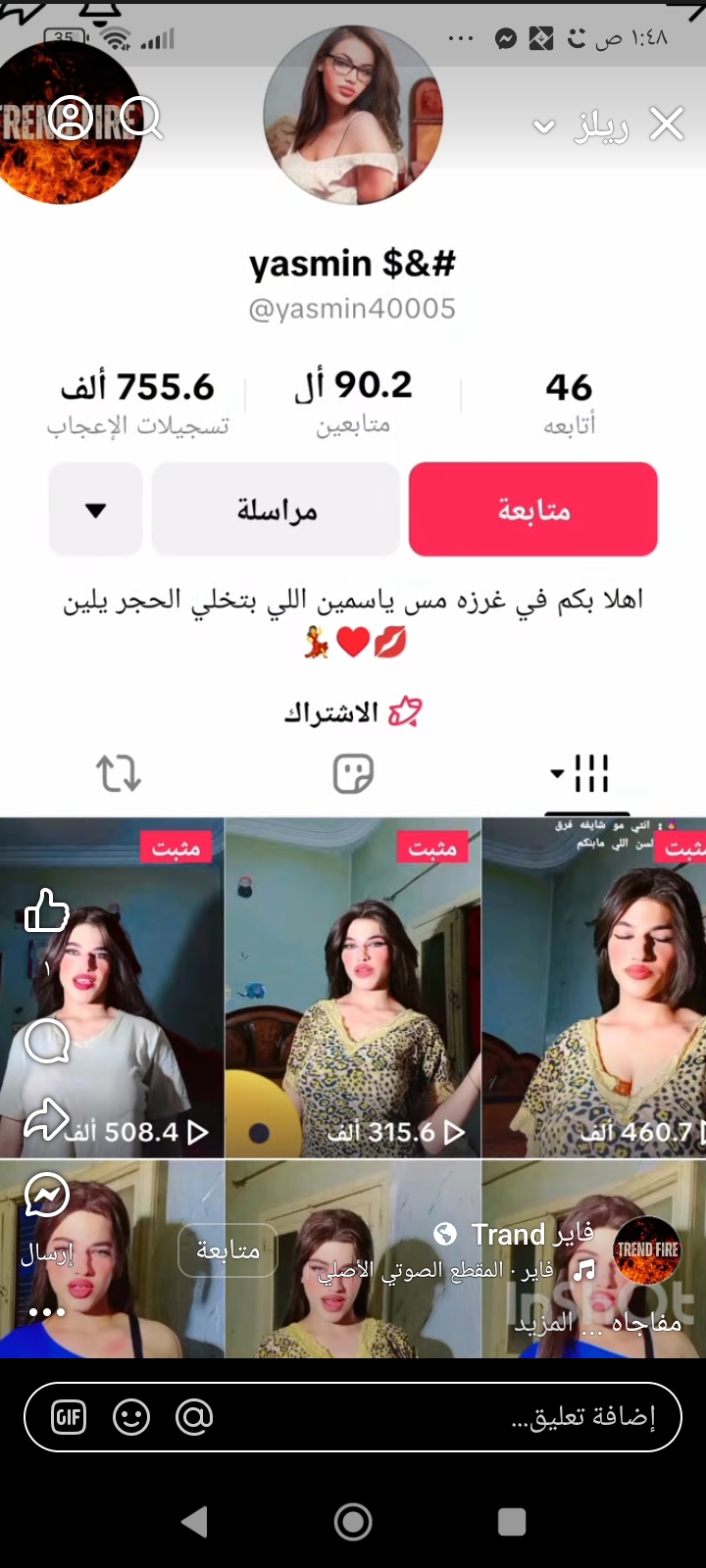Open the الاشتراك subscription link
Screen dimensions: 706x1568
[x=352, y=712]
